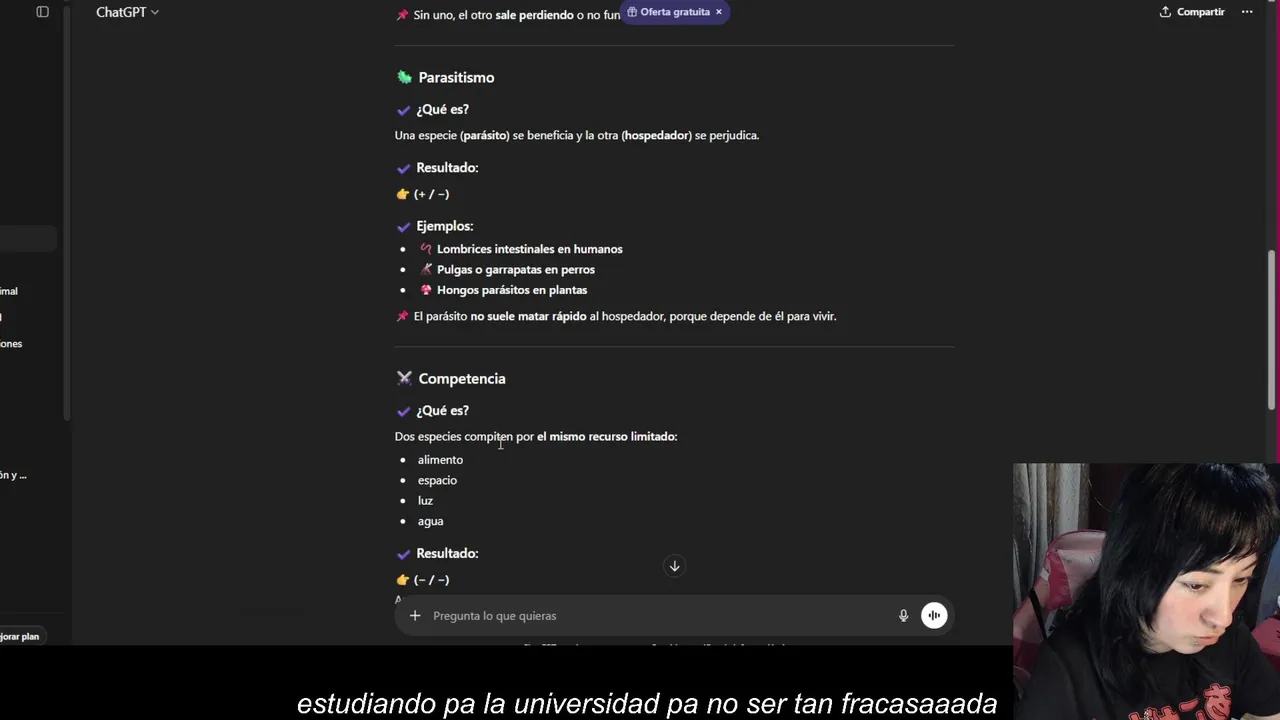The height and width of the screenshot is (720, 1280).
Task: Open the Oferta gratuita offer
Action: [668, 12]
